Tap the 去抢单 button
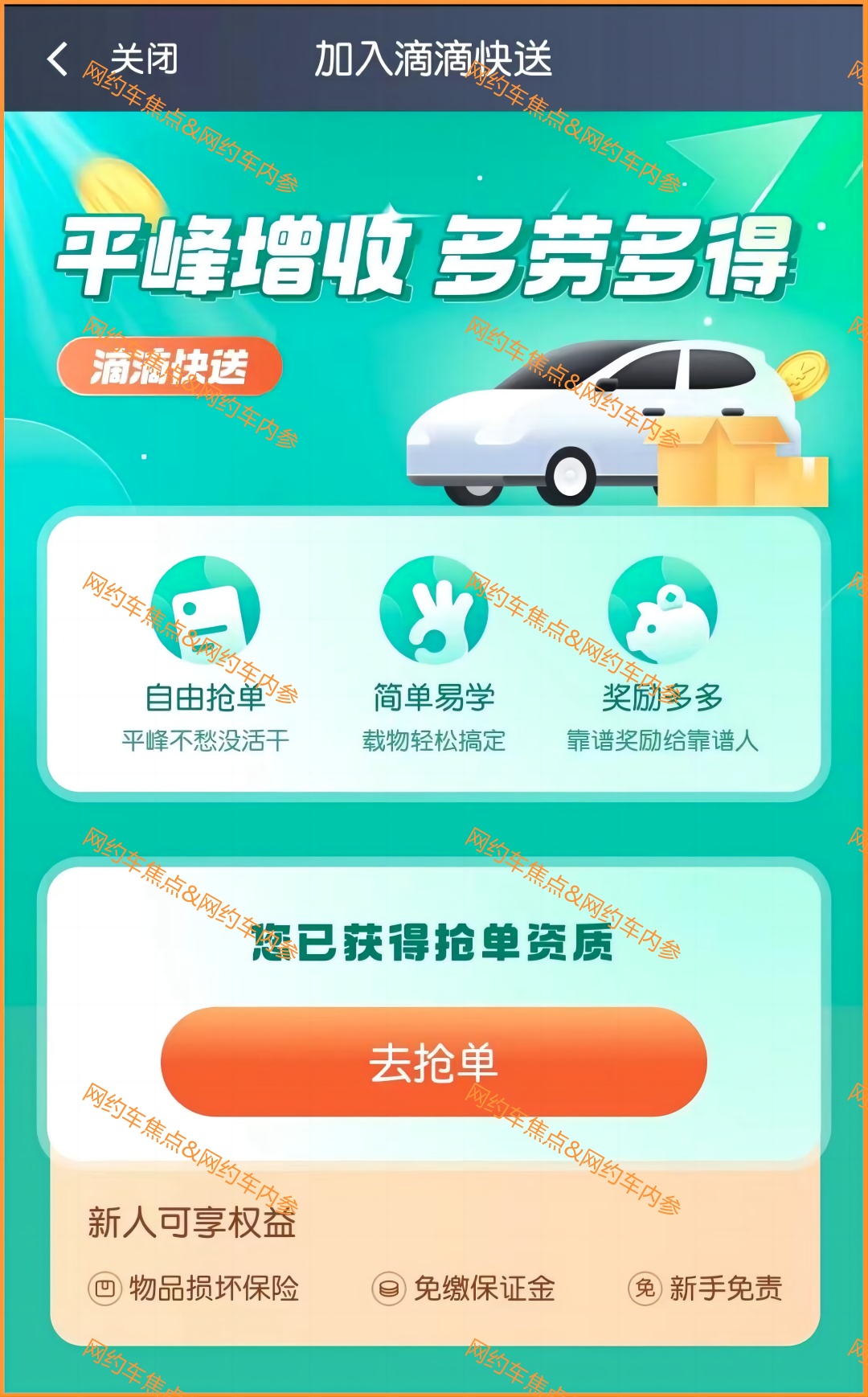Screen dimensions: 868x1397 433,1062
